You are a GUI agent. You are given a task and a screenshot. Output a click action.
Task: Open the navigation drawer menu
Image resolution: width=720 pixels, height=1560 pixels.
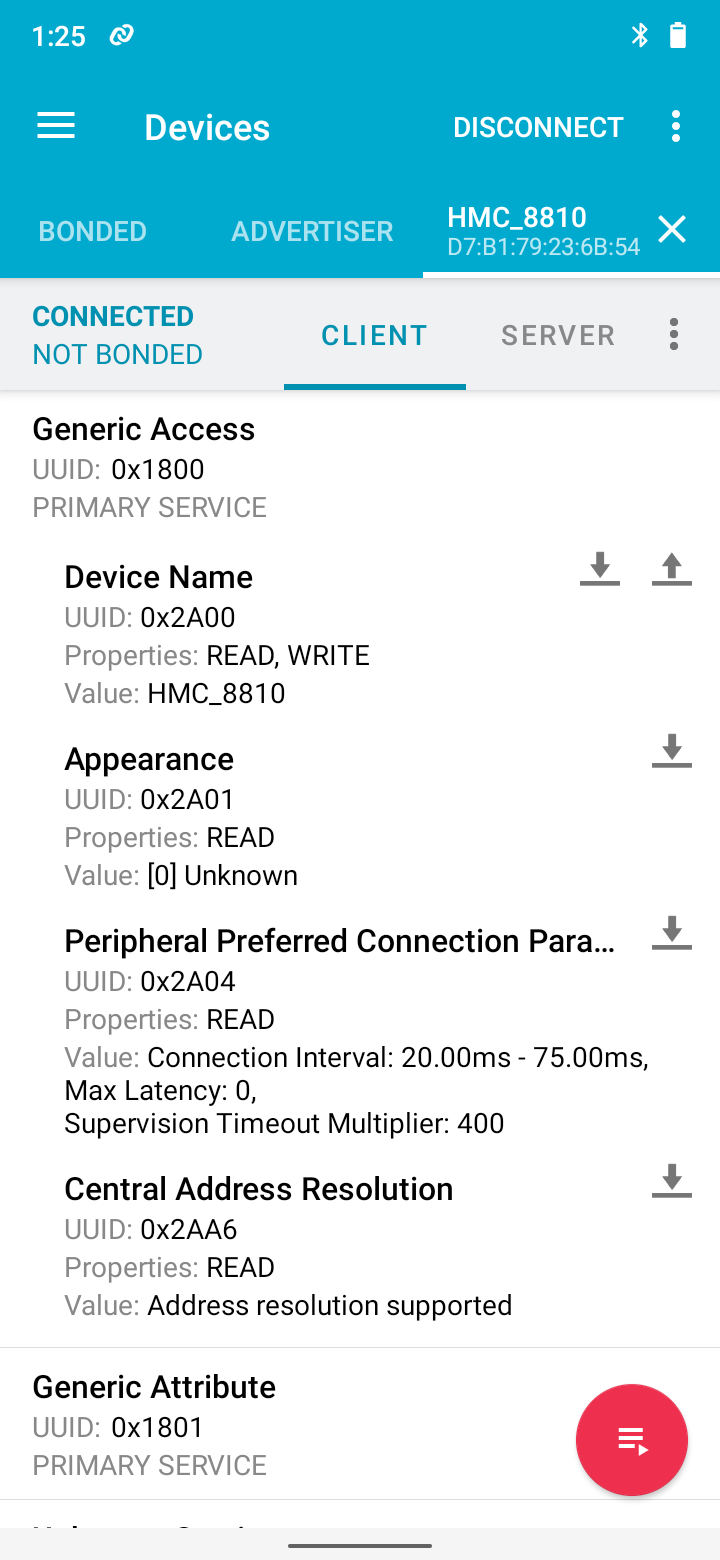[x=56, y=126]
